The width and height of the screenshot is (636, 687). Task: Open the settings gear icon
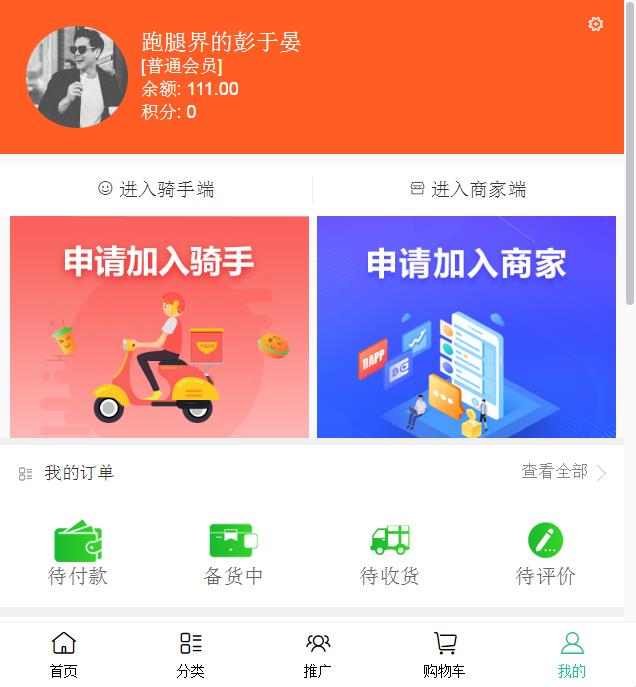click(x=596, y=24)
